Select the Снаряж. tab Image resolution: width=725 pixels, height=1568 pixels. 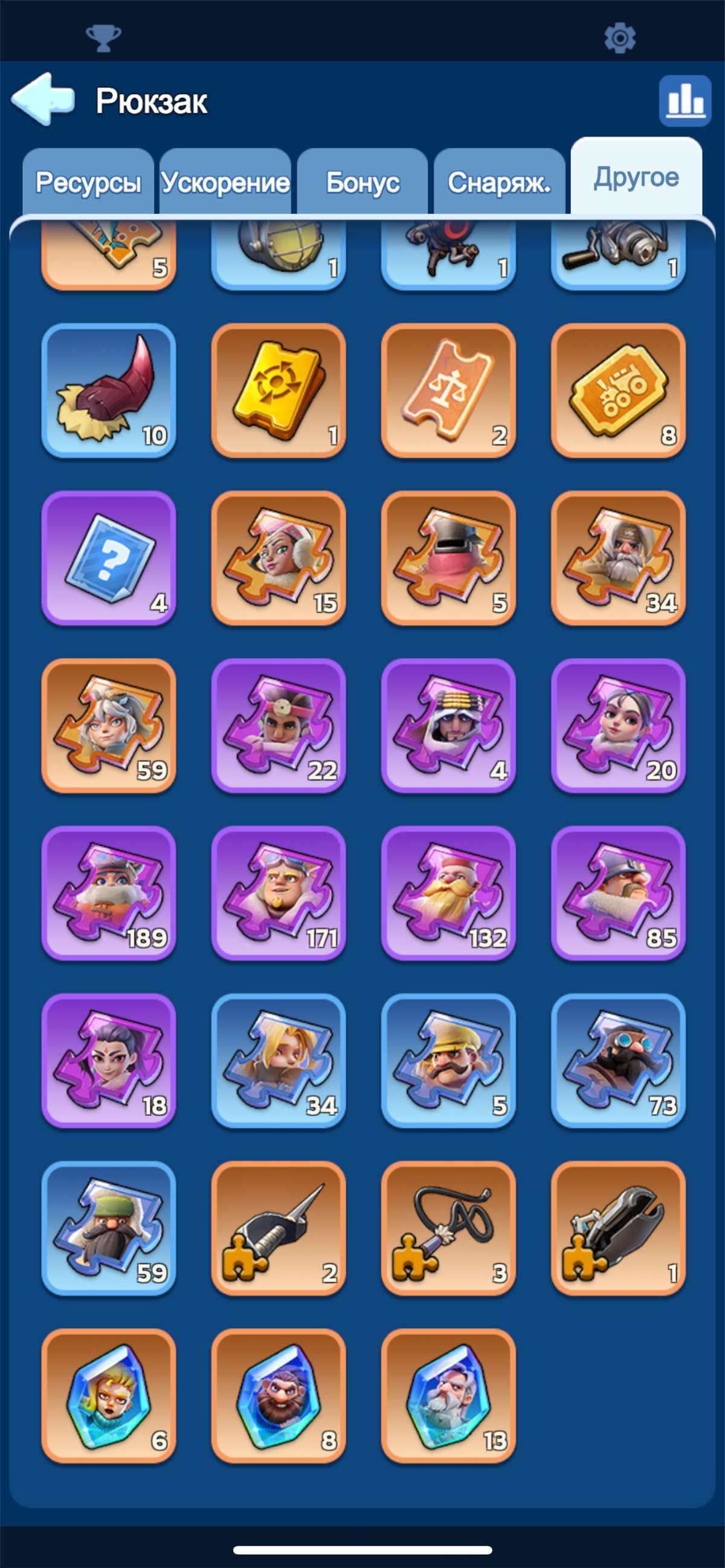pos(499,182)
